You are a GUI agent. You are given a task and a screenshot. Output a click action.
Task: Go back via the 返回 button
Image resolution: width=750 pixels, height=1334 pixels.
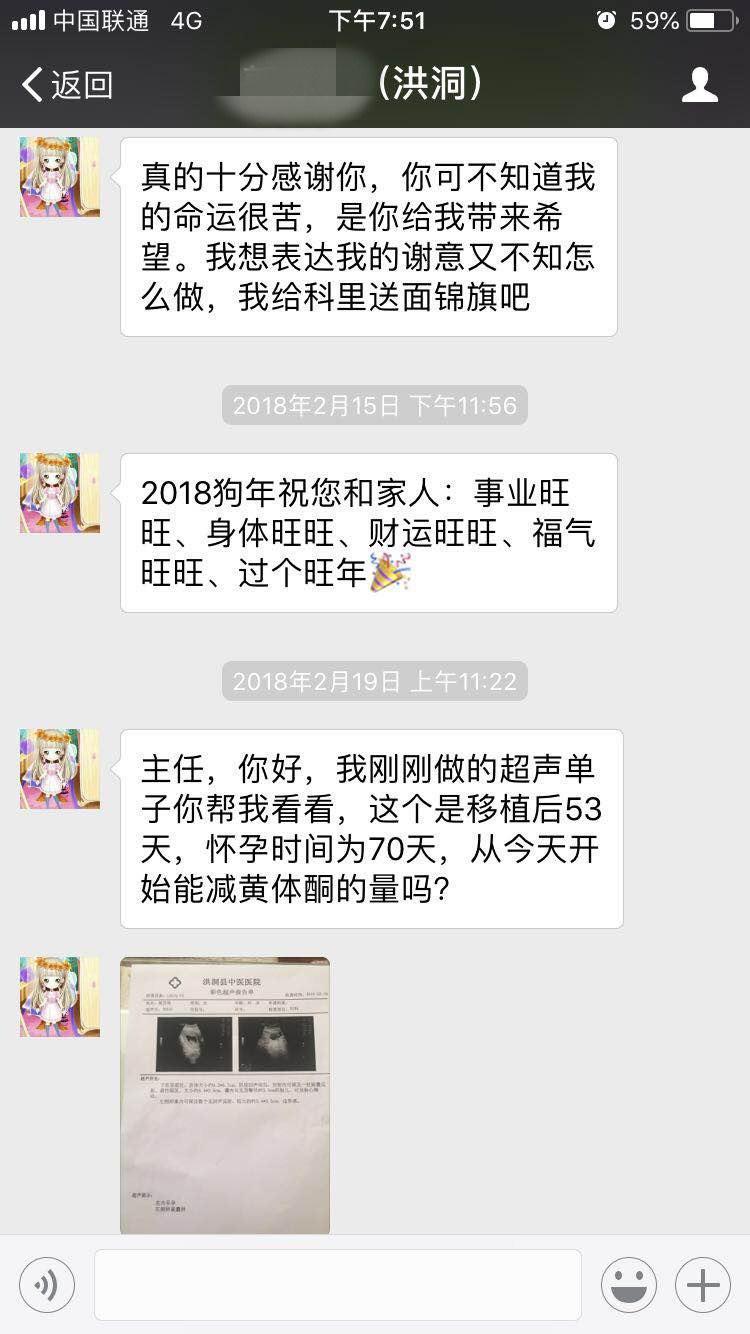(x=66, y=85)
